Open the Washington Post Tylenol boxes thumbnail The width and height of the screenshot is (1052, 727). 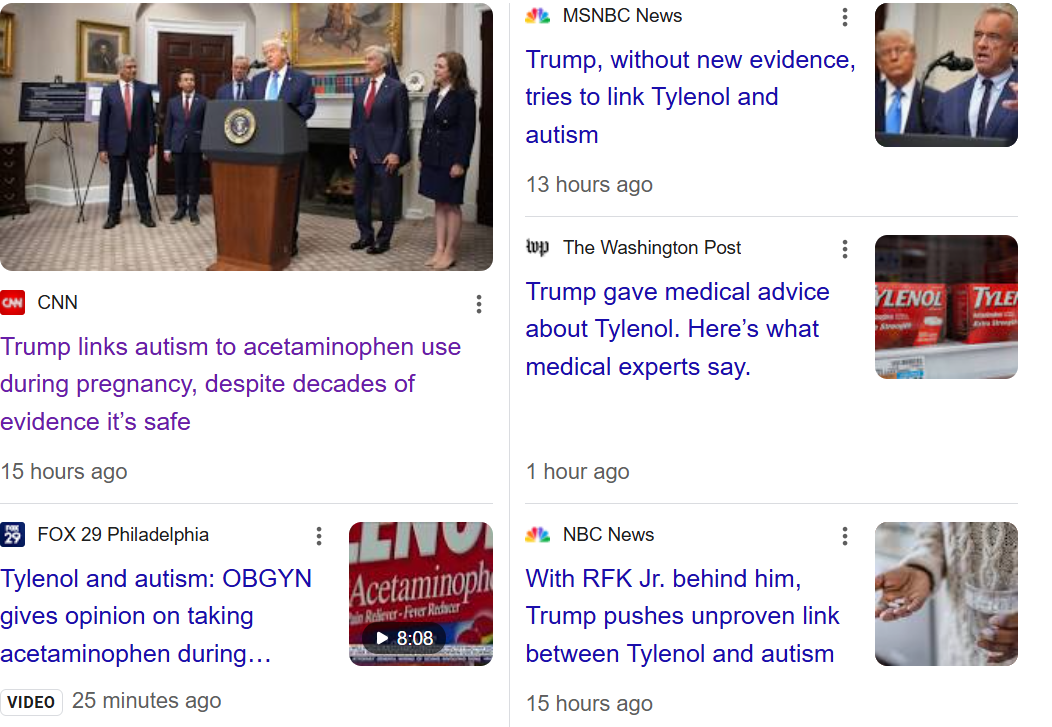click(946, 307)
